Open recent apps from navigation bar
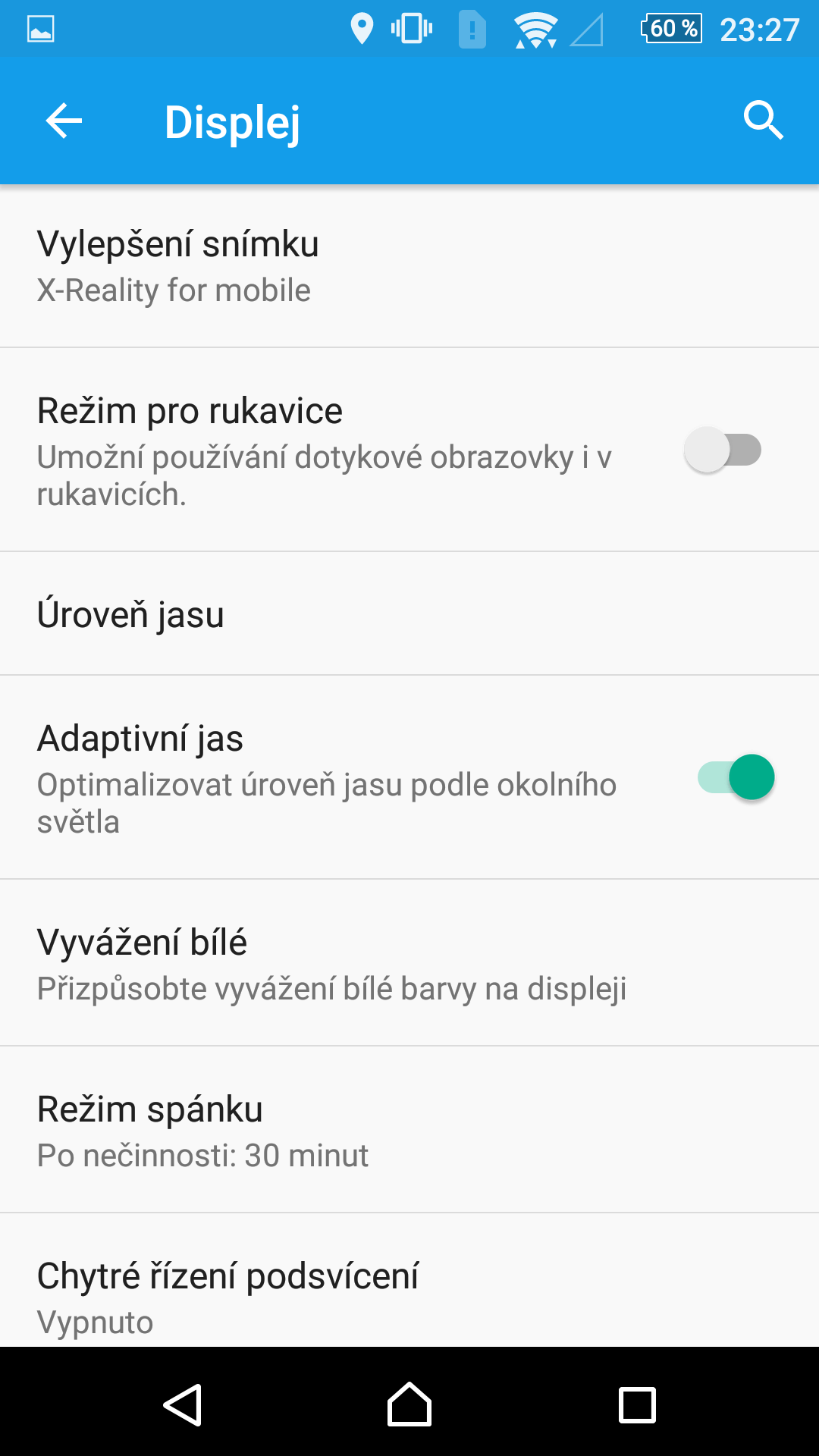 [637, 1405]
